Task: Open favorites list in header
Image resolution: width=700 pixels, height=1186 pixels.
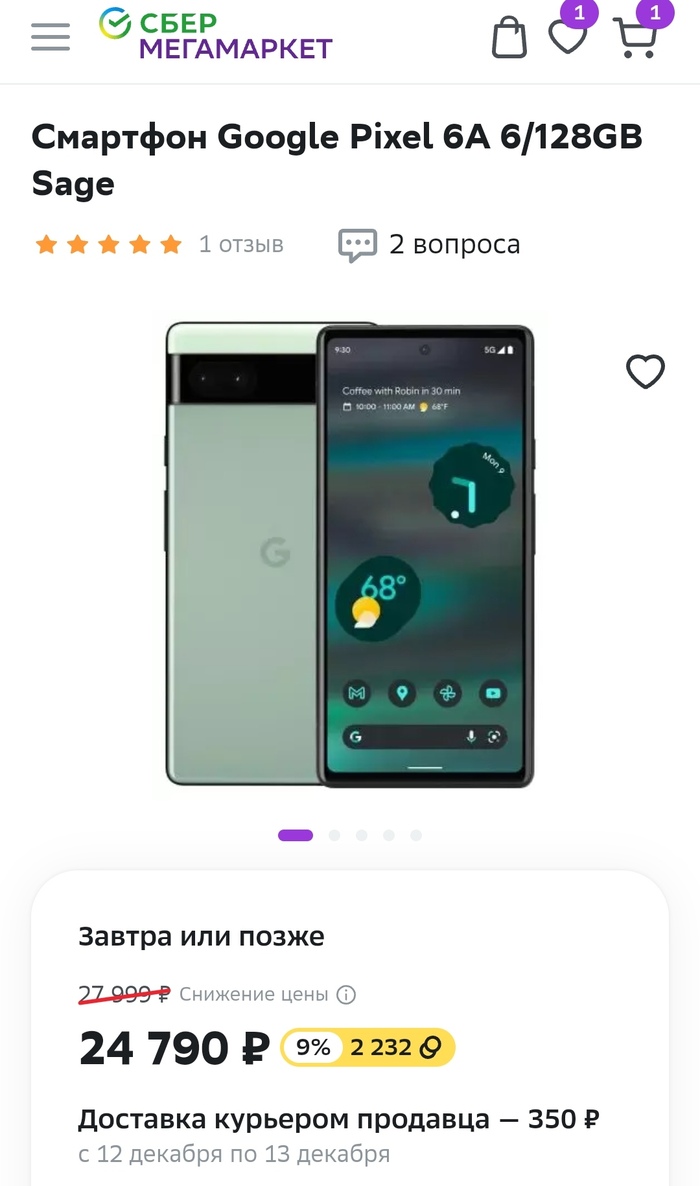Action: pos(568,37)
